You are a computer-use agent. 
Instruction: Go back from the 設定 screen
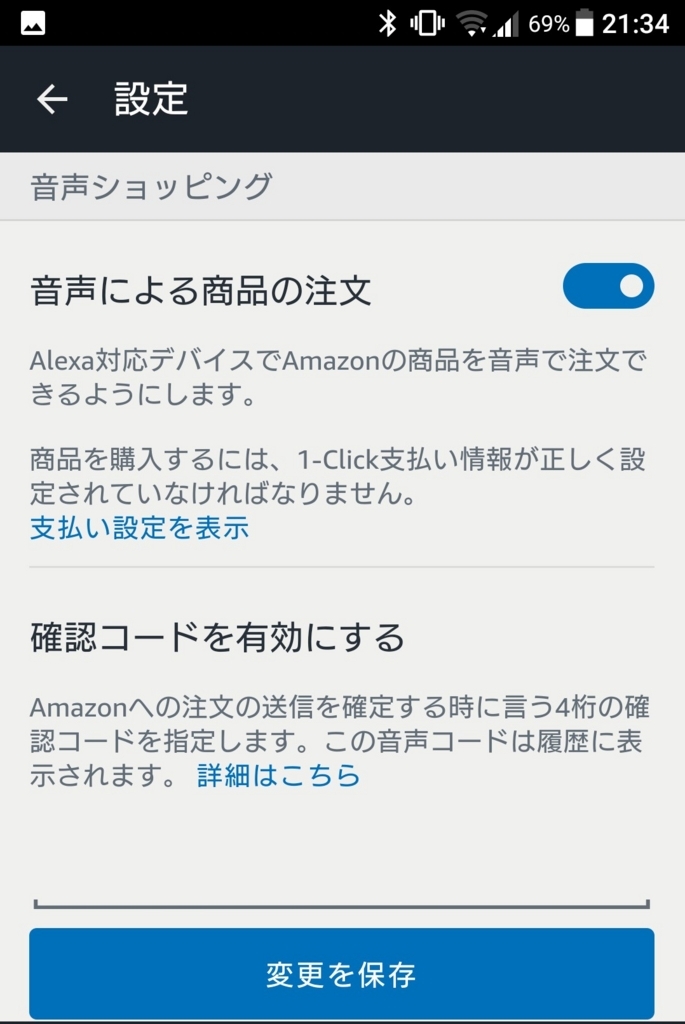[x=52, y=99]
